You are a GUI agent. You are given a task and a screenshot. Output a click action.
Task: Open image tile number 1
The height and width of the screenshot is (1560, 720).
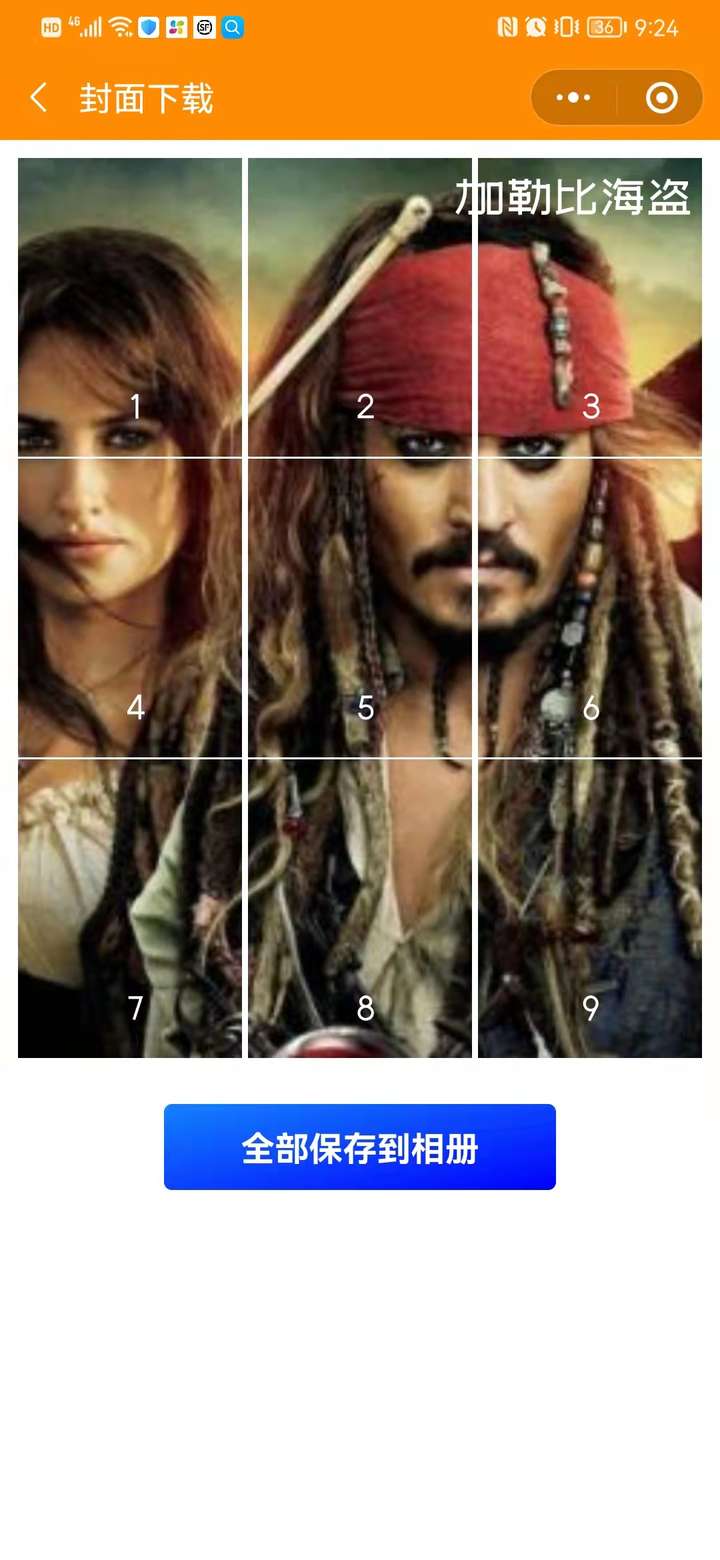coord(130,307)
